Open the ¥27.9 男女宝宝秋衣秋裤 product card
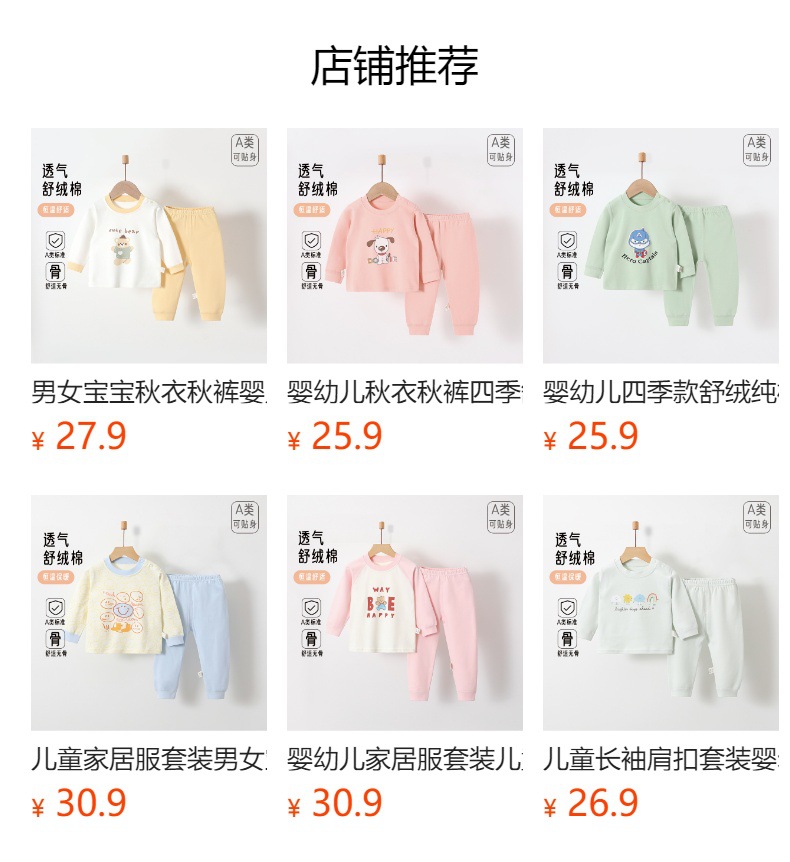This screenshot has width=790, height=862. [x=148, y=246]
